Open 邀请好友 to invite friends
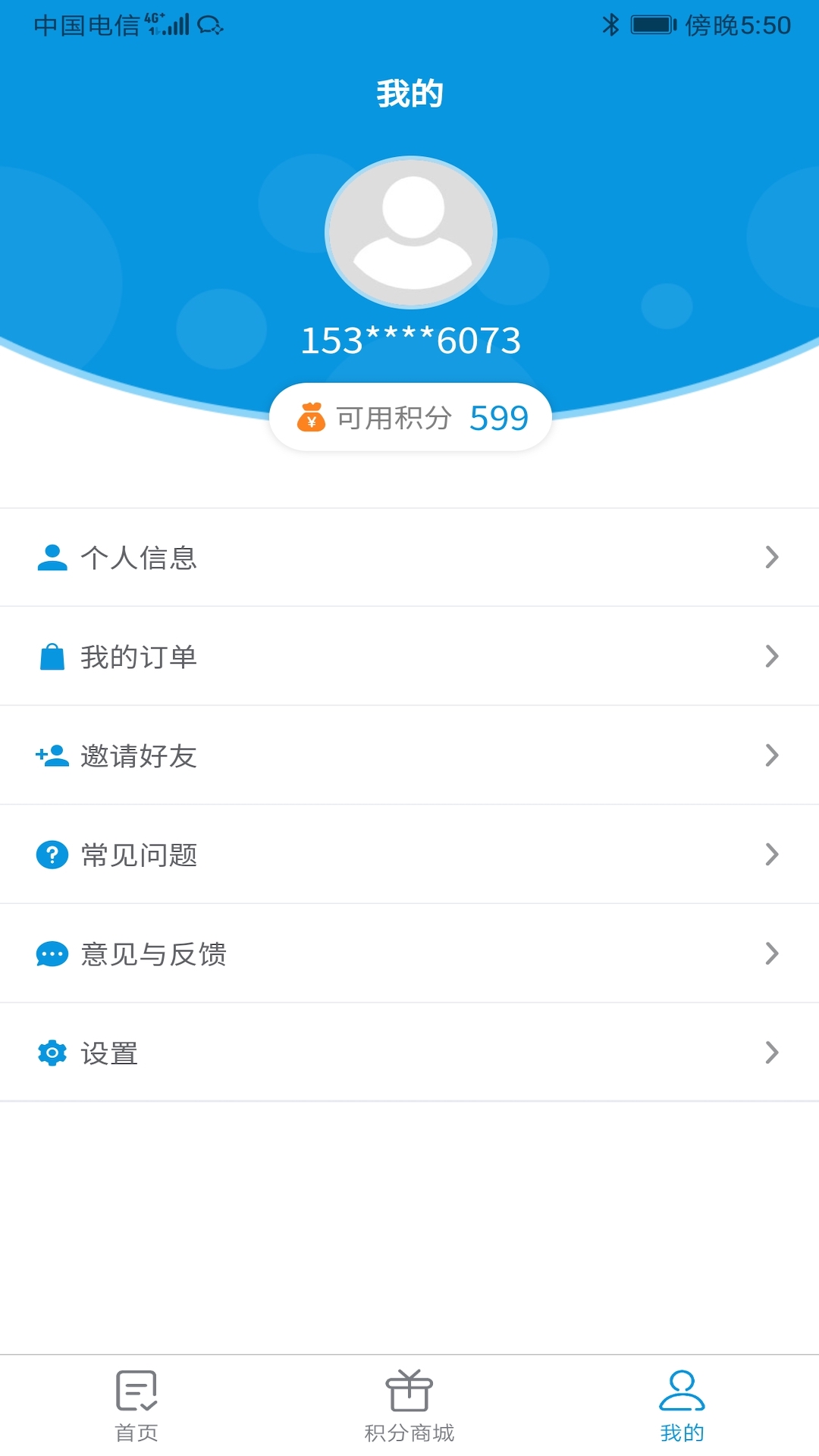The height and width of the screenshot is (1456, 819). tap(409, 755)
